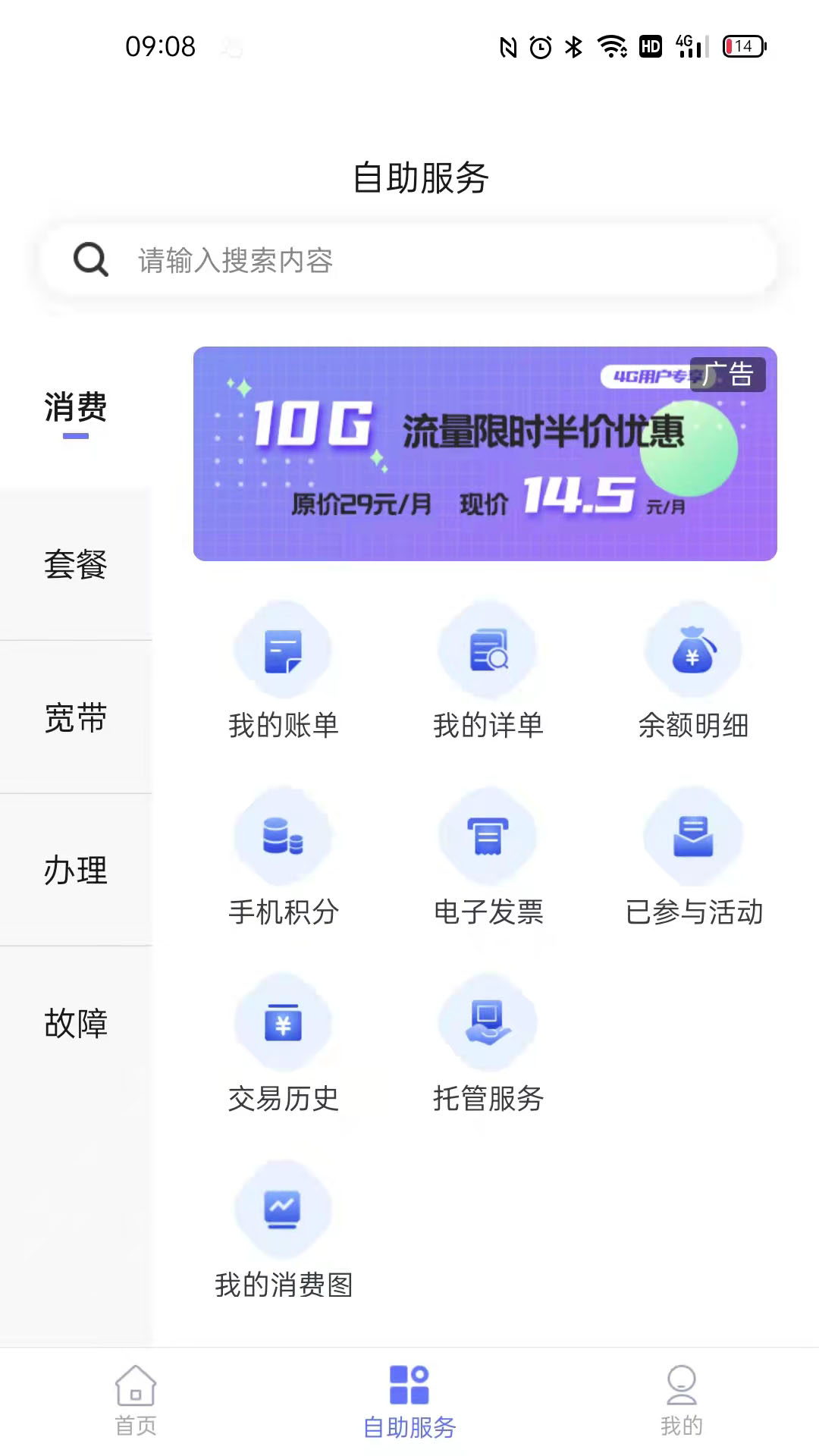Check 手机积分 (Mobile Points)
The image size is (819, 1456).
click(282, 864)
